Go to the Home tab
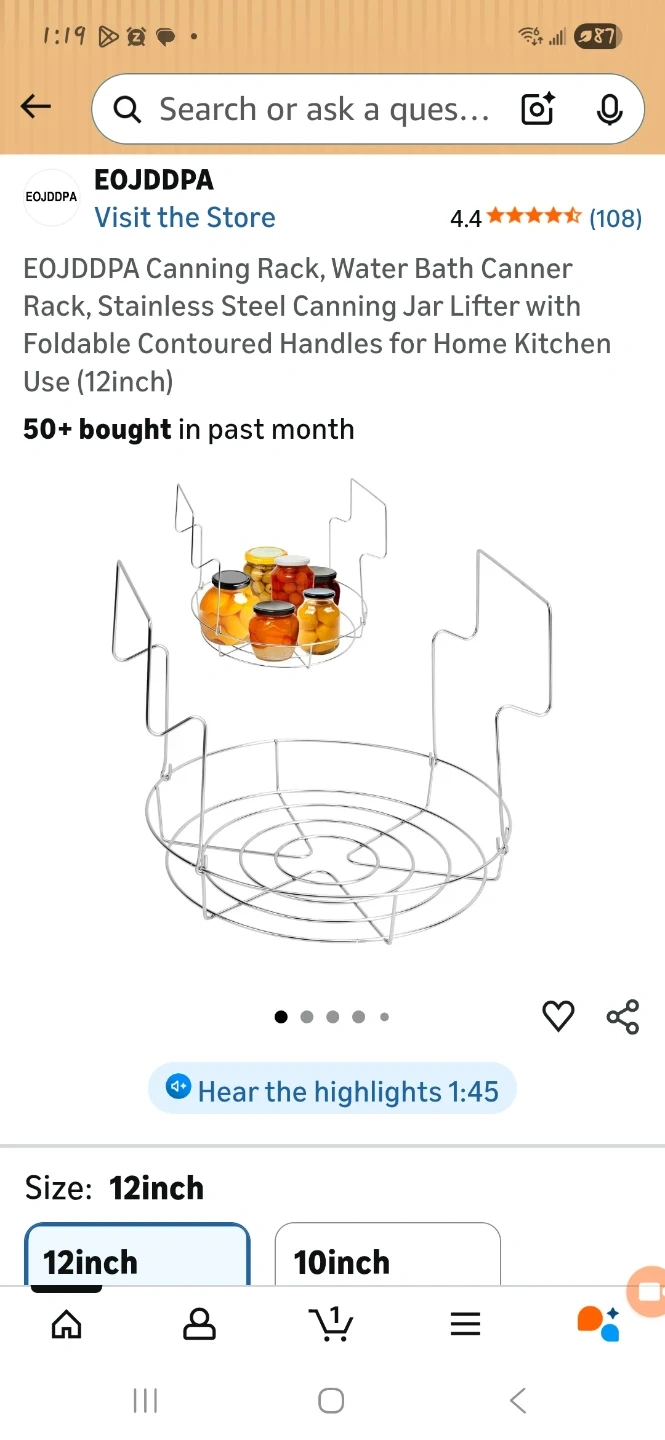Screen dimensions: 665x1440 [66, 1325]
